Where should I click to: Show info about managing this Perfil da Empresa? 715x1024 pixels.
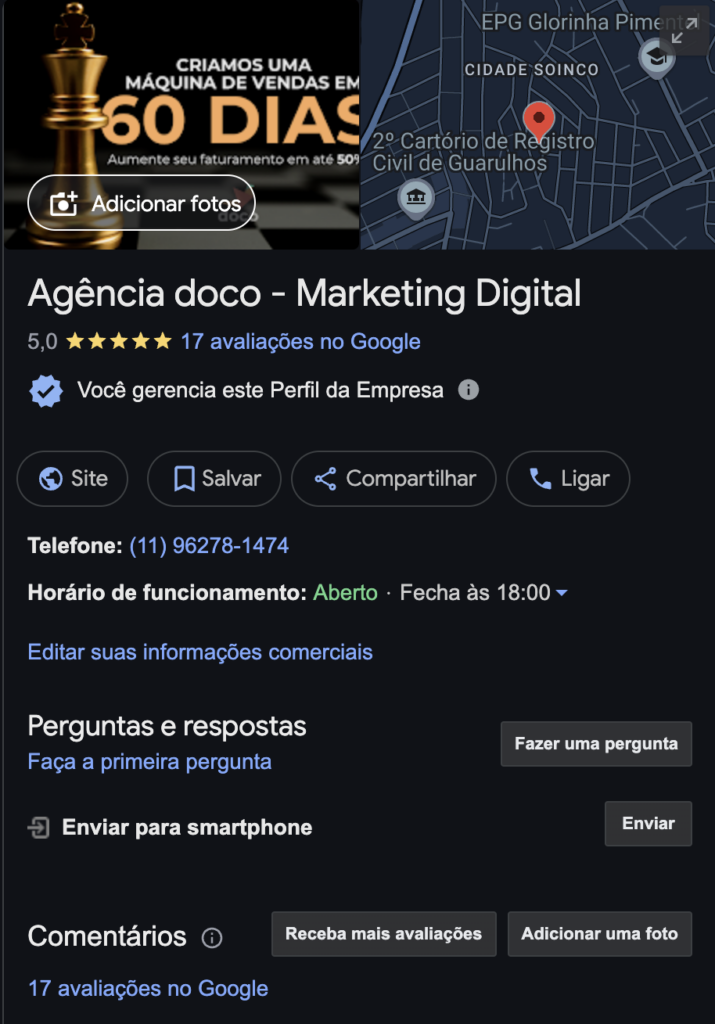click(468, 390)
